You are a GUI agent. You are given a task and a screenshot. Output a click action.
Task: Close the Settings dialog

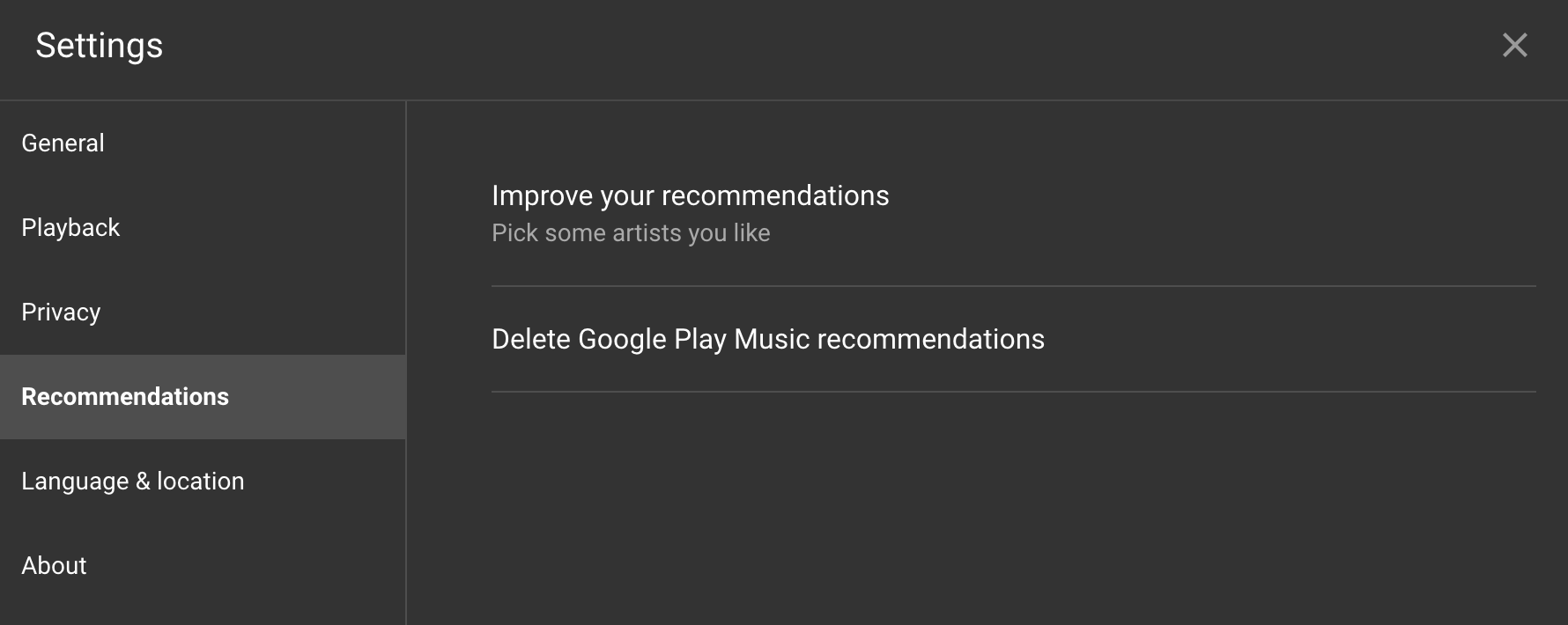pos(1514,46)
